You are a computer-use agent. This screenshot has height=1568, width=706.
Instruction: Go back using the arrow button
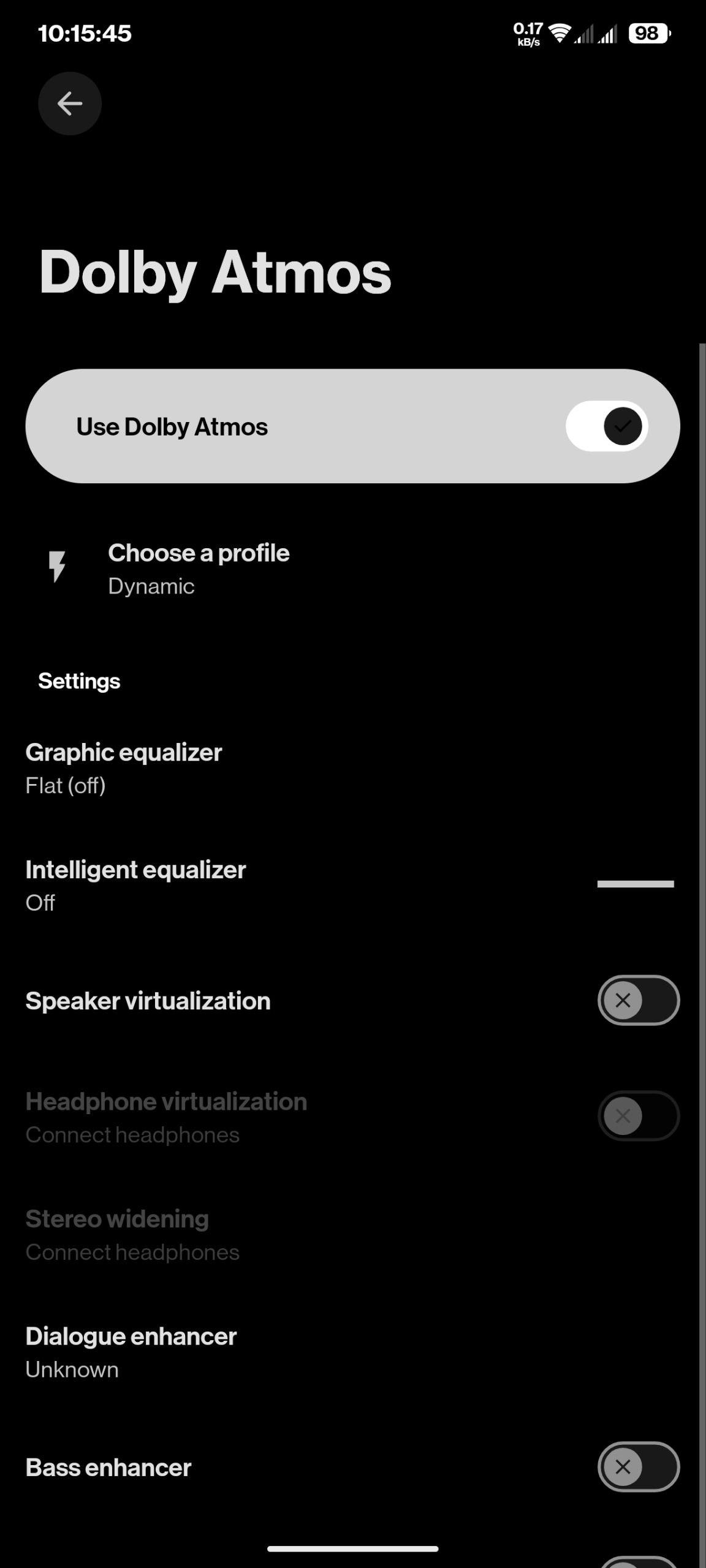pos(69,104)
